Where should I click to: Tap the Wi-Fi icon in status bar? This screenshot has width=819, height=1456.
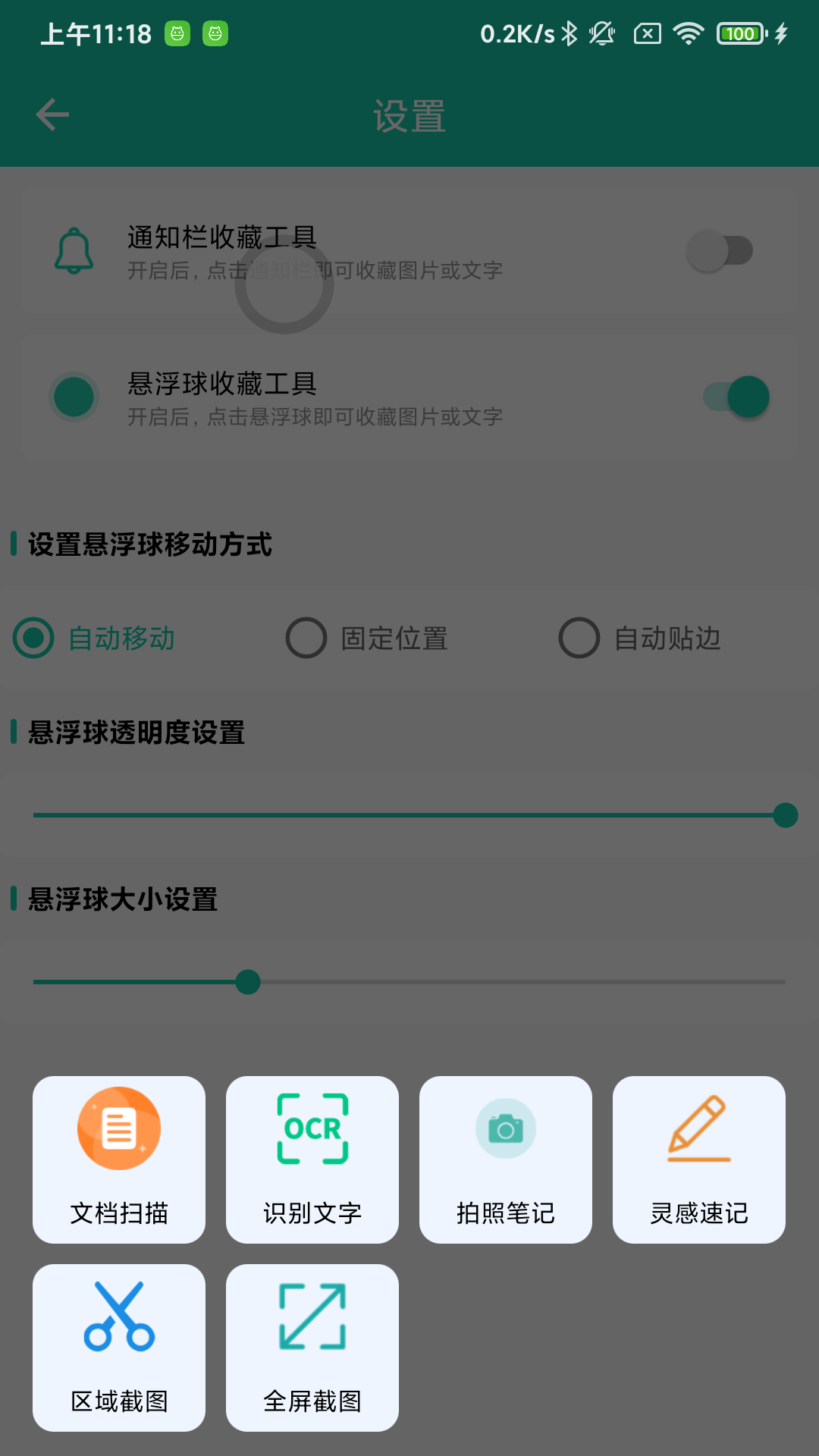click(688, 33)
